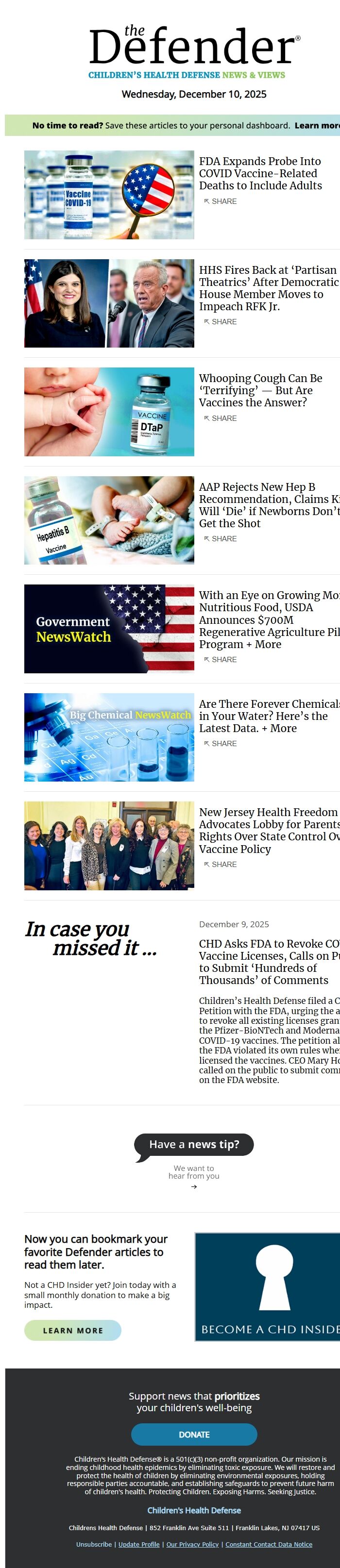The height and width of the screenshot is (1568, 340).
Task: Open the FDA Expands Probe article headline
Action: click(260, 173)
